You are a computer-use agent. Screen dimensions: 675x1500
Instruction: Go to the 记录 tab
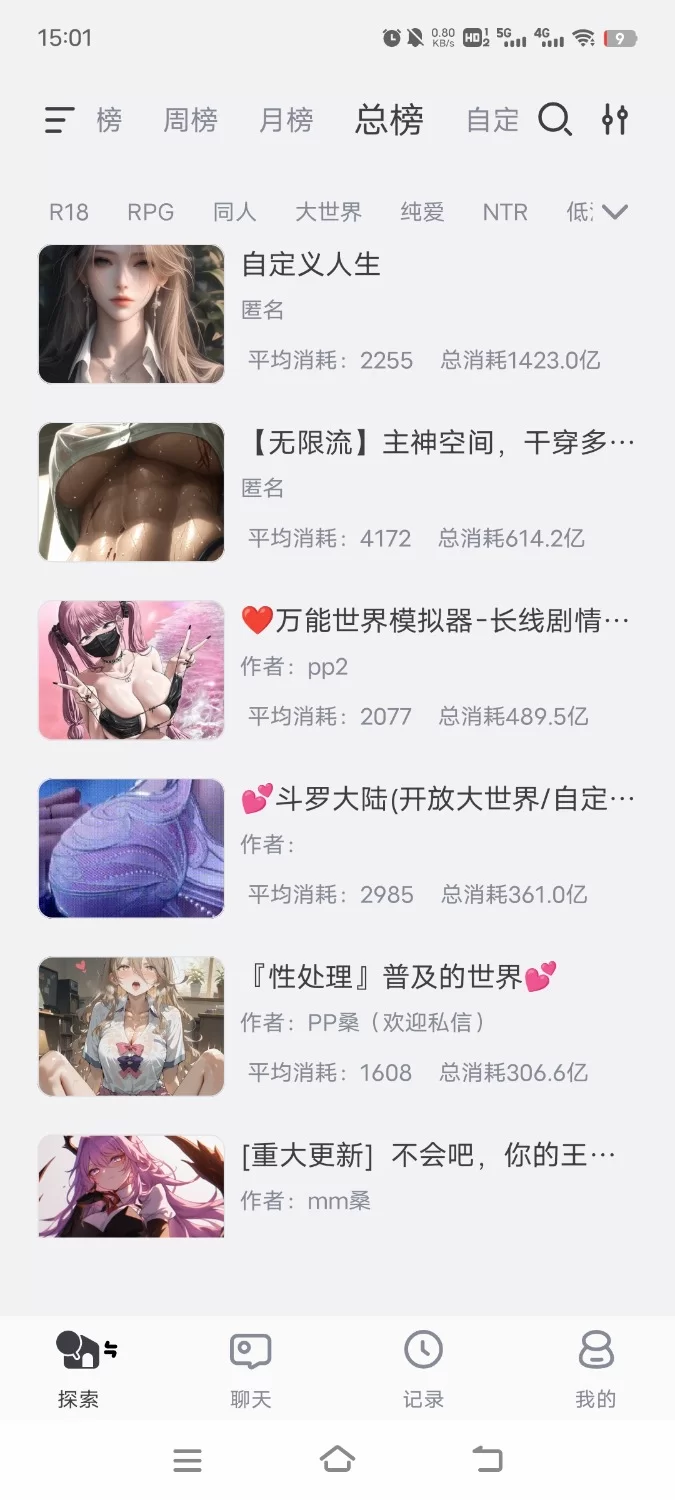click(x=423, y=1370)
